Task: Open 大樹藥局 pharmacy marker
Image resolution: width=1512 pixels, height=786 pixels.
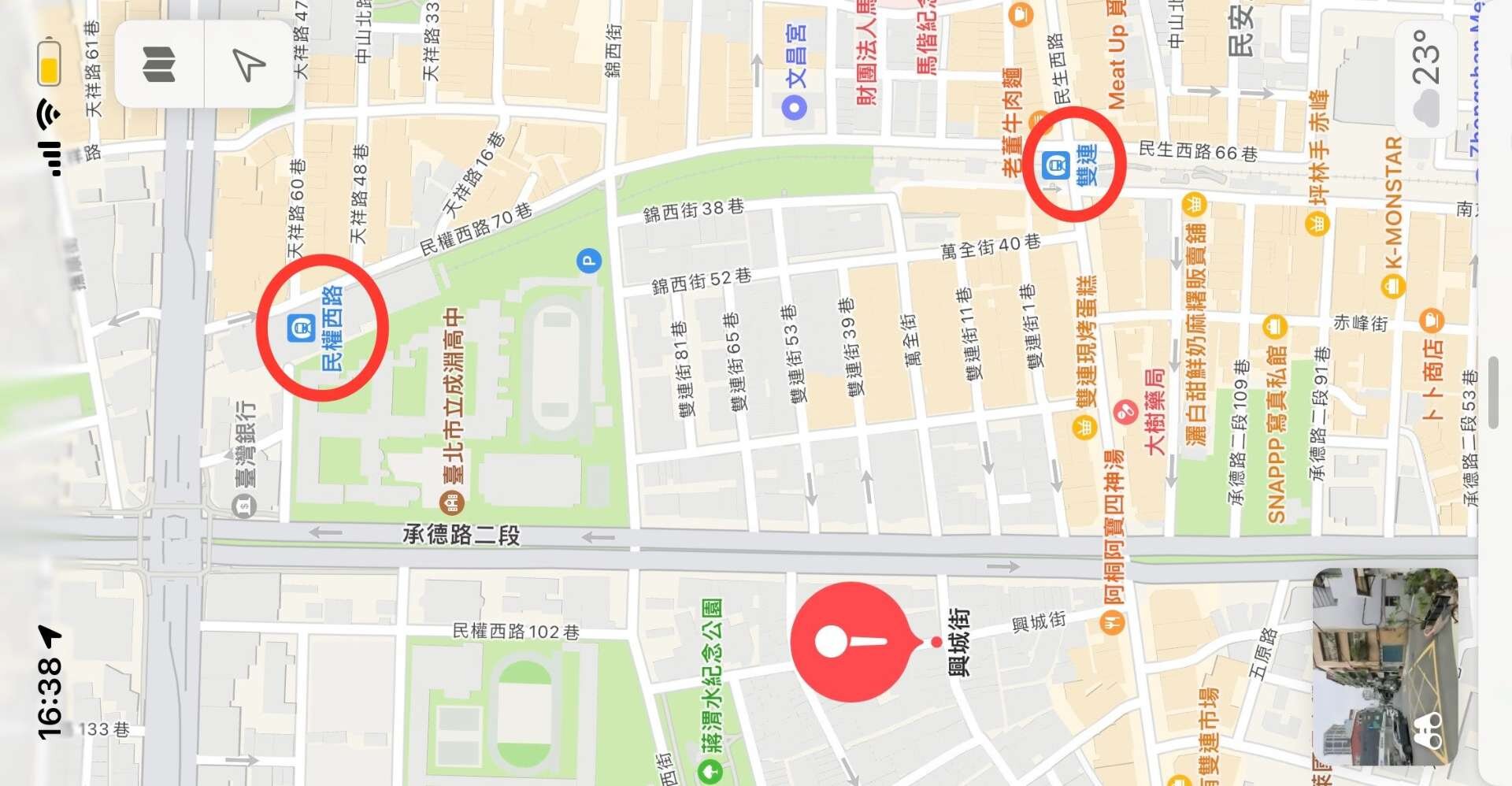Action: pos(1125,411)
